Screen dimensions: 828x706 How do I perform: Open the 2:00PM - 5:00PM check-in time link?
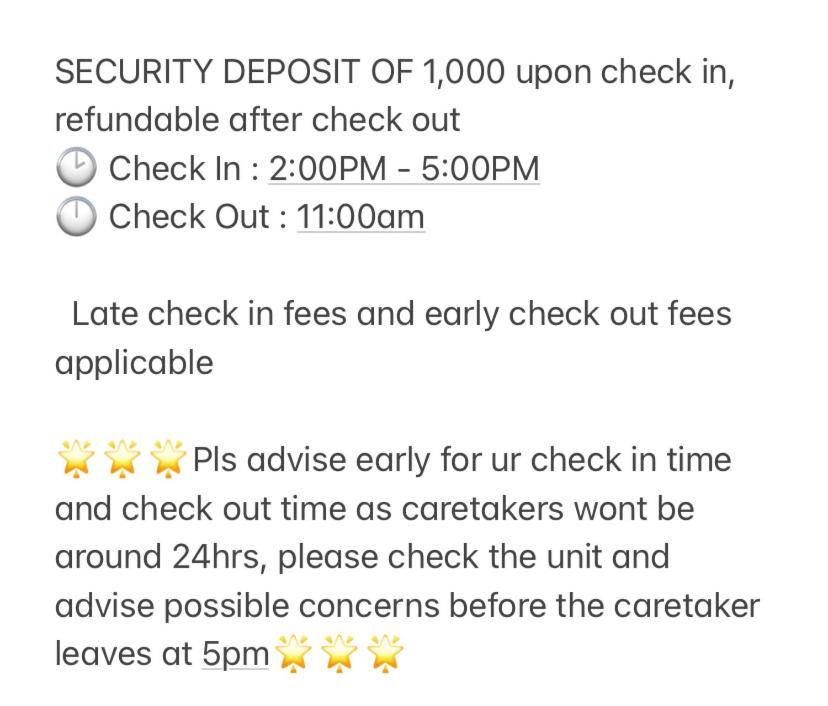(404, 168)
